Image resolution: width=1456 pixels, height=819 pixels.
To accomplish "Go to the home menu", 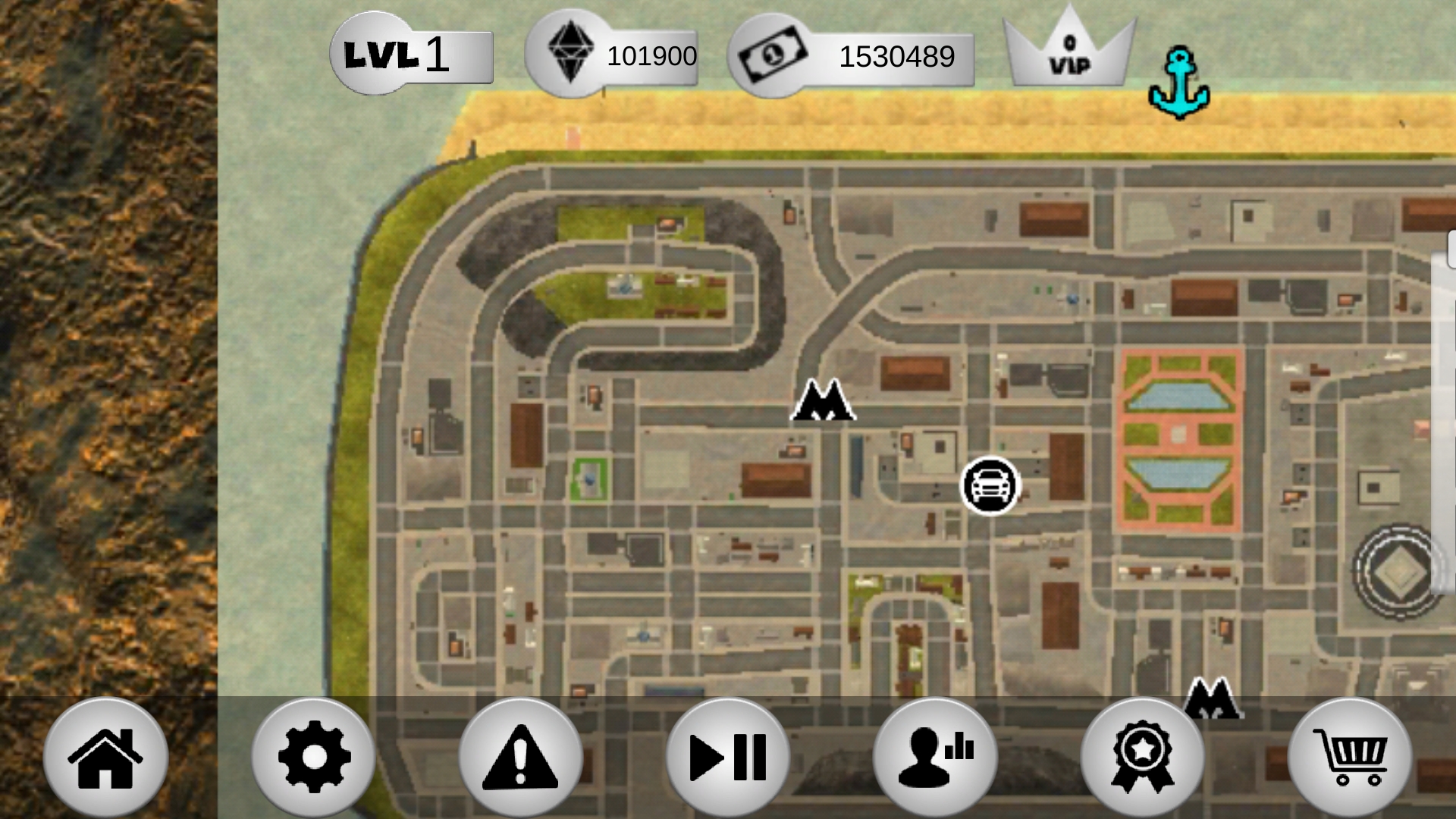I will tap(105, 758).
